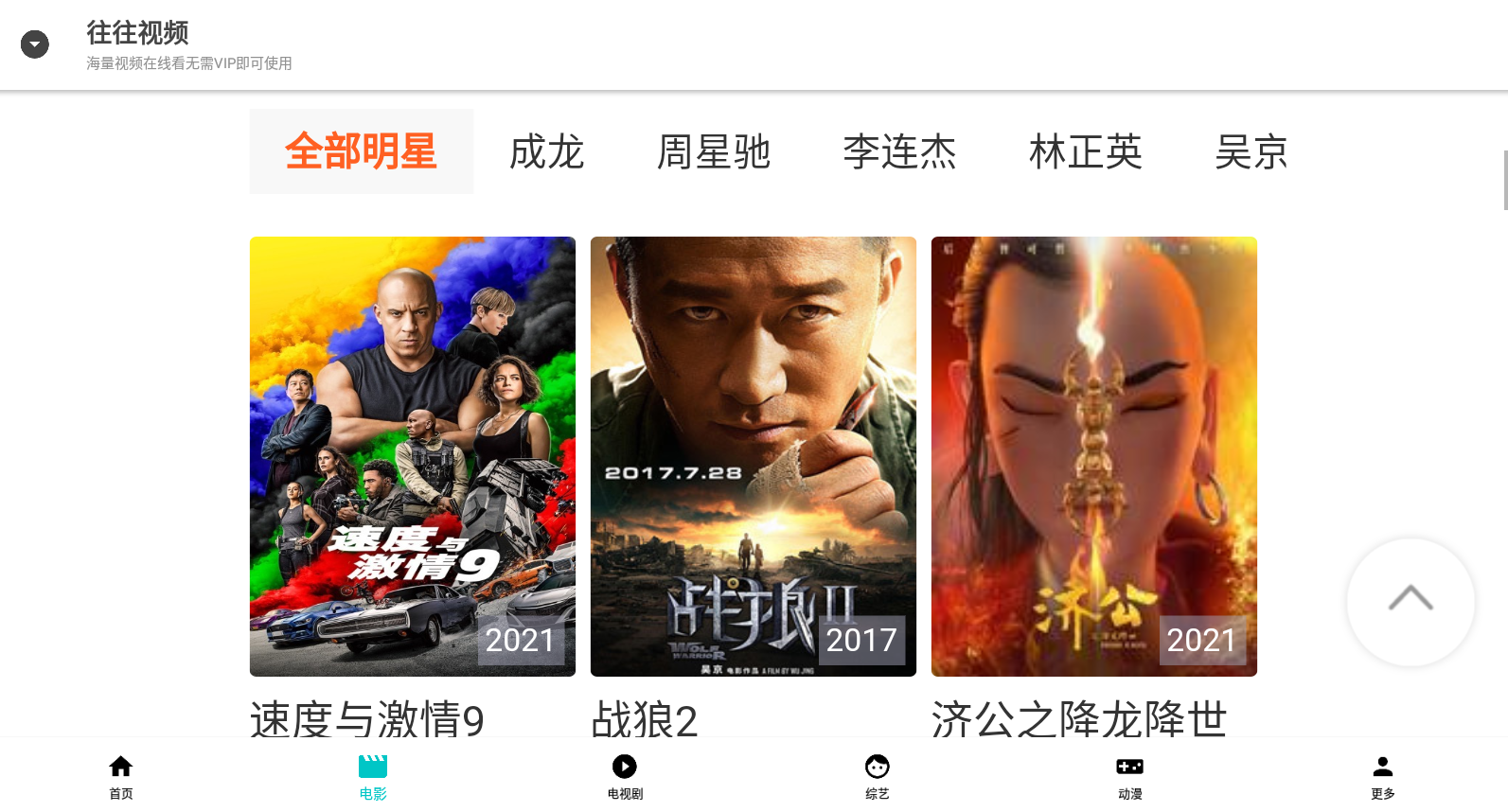The image size is (1508, 812).
Task: View movies starring 吴京
Action: click(1251, 151)
